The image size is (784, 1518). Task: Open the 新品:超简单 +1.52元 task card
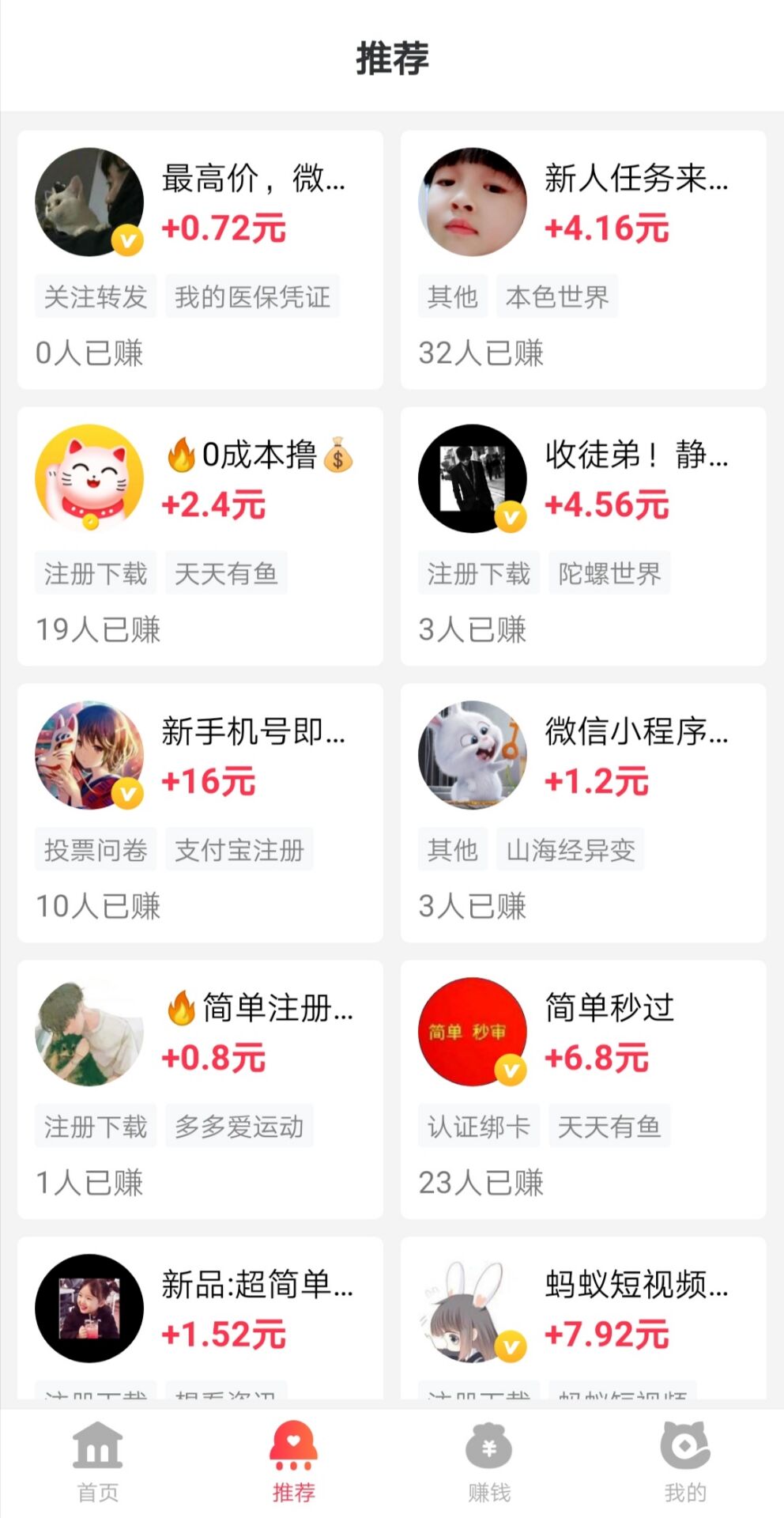click(200, 1316)
